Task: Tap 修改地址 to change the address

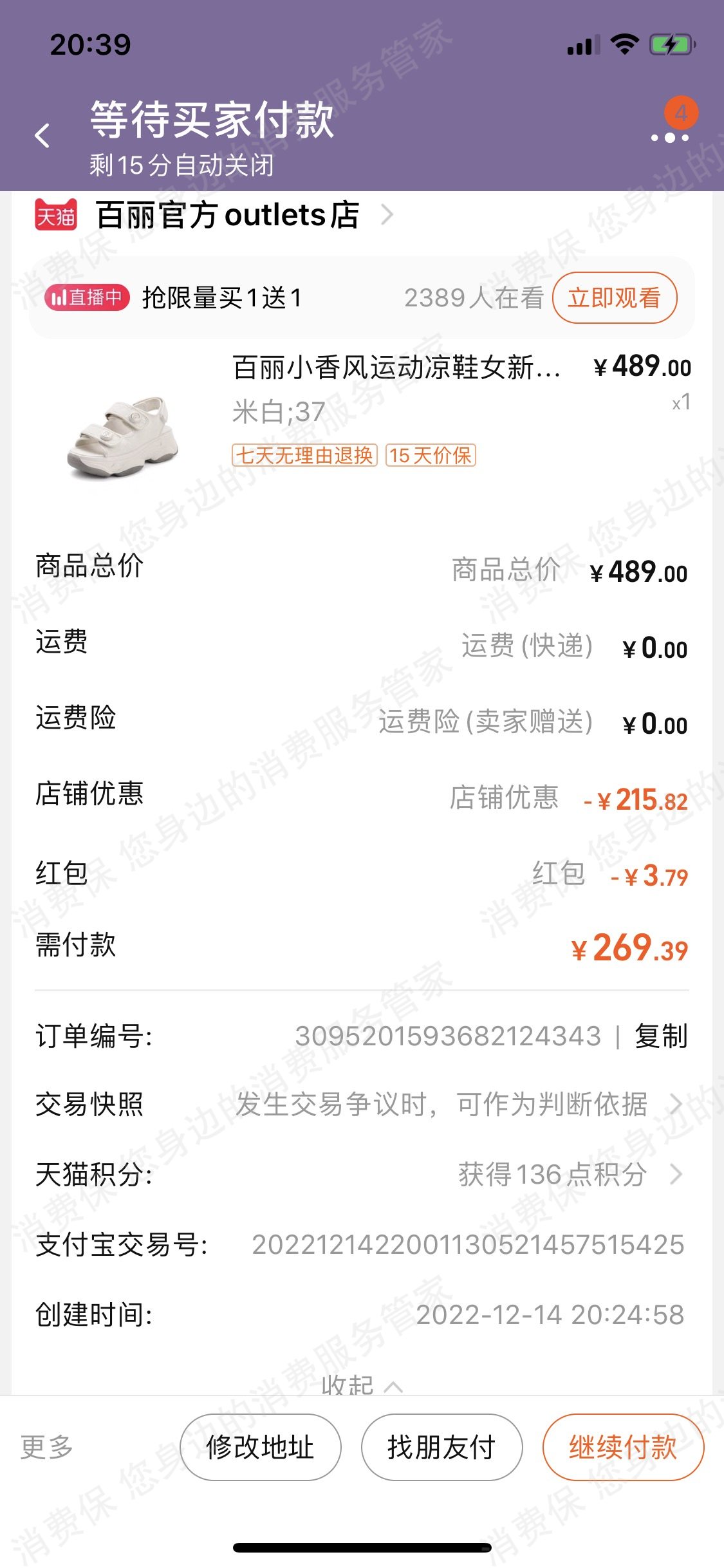Action: [x=260, y=1447]
